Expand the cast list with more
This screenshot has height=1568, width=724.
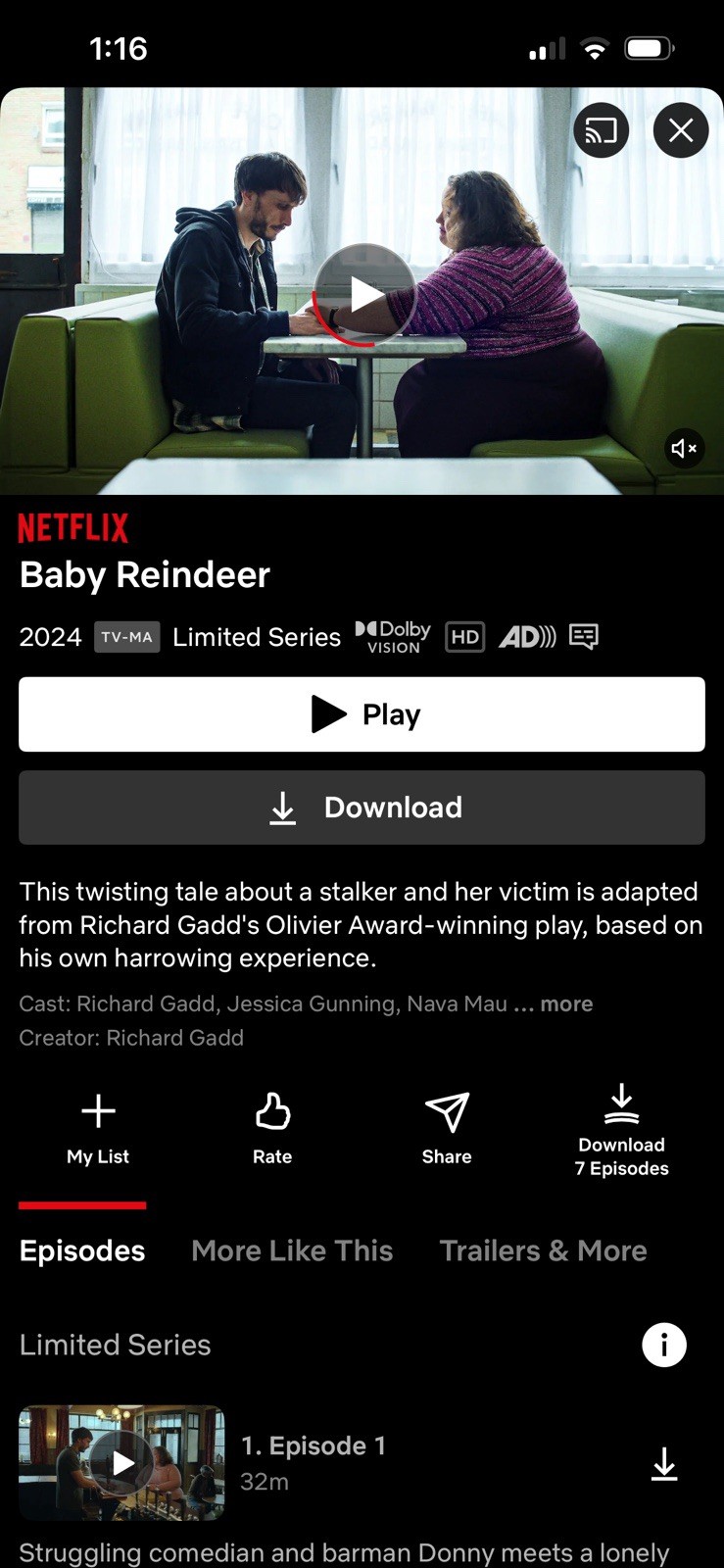point(566,1004)
